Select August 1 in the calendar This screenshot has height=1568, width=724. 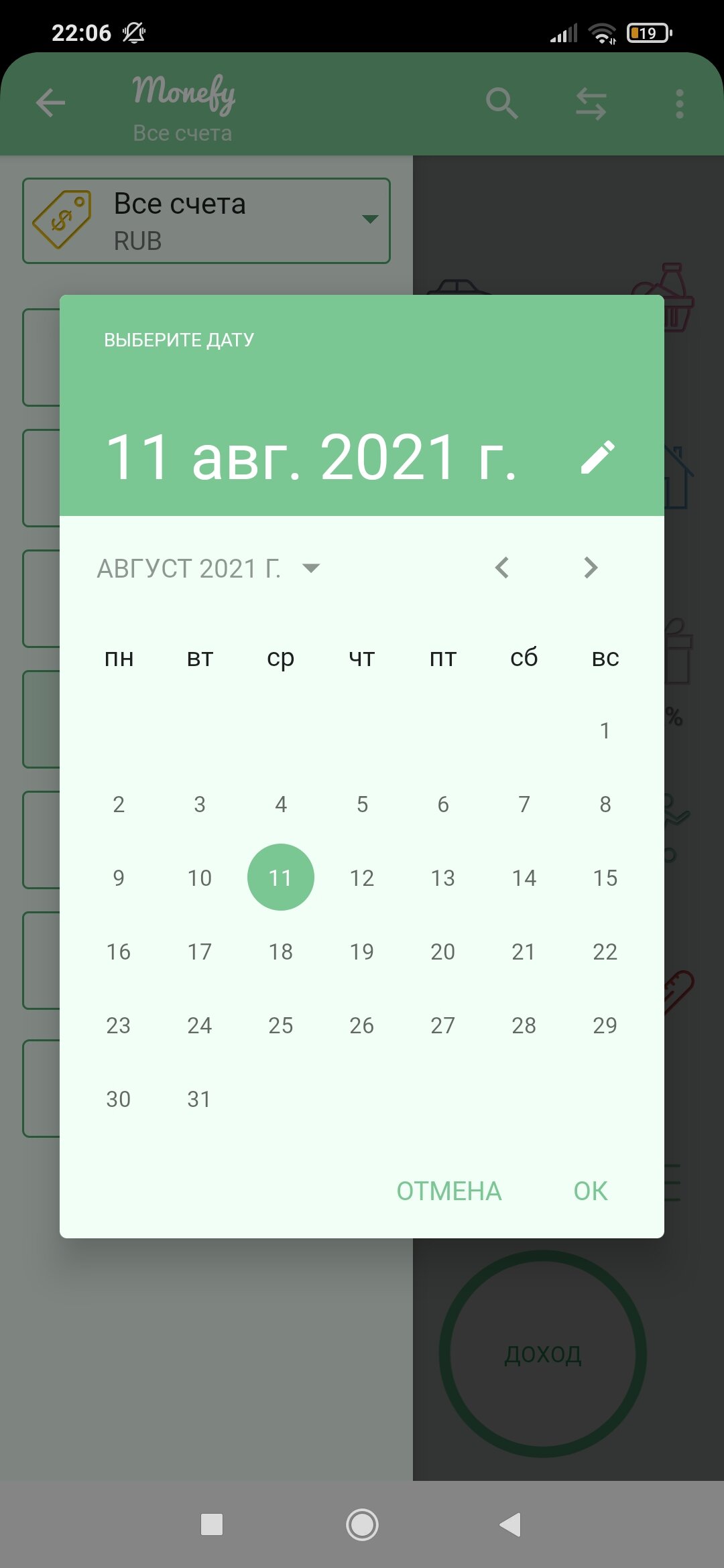[x=605, y=730]
